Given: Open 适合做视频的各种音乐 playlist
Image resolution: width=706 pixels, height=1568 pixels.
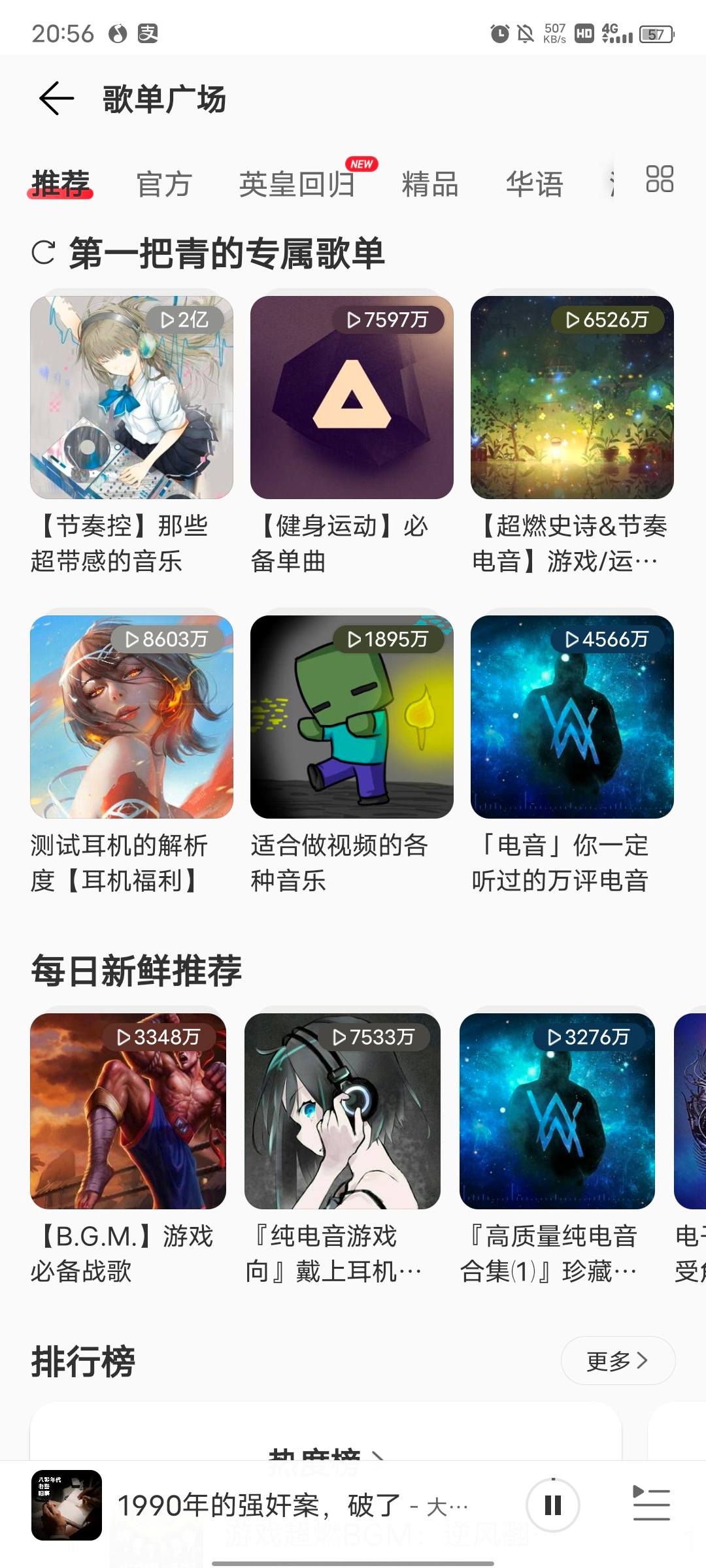Looking at the screenshot, I should point(352,717).
